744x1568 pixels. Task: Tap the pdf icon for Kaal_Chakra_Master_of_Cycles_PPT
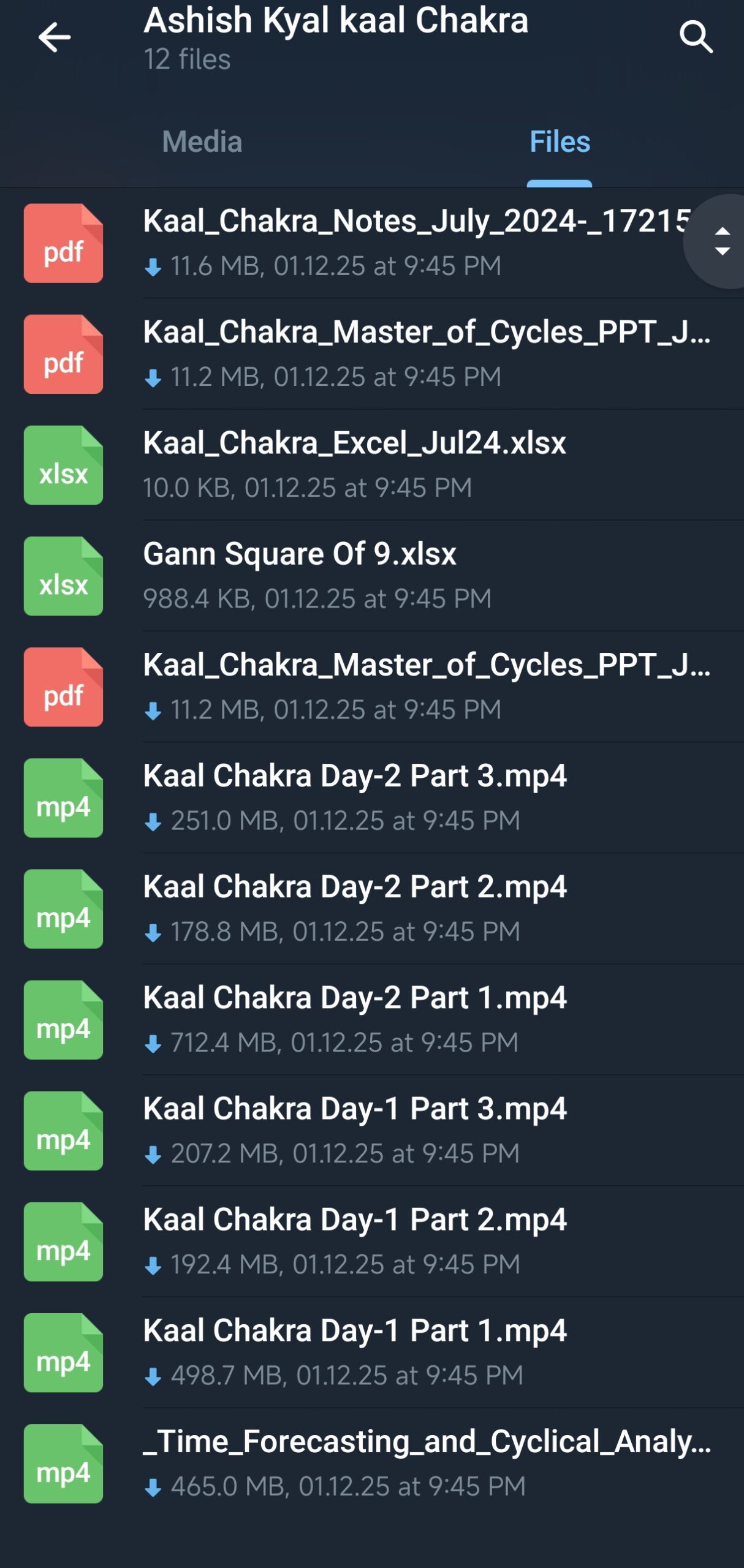tap(63, 354)
